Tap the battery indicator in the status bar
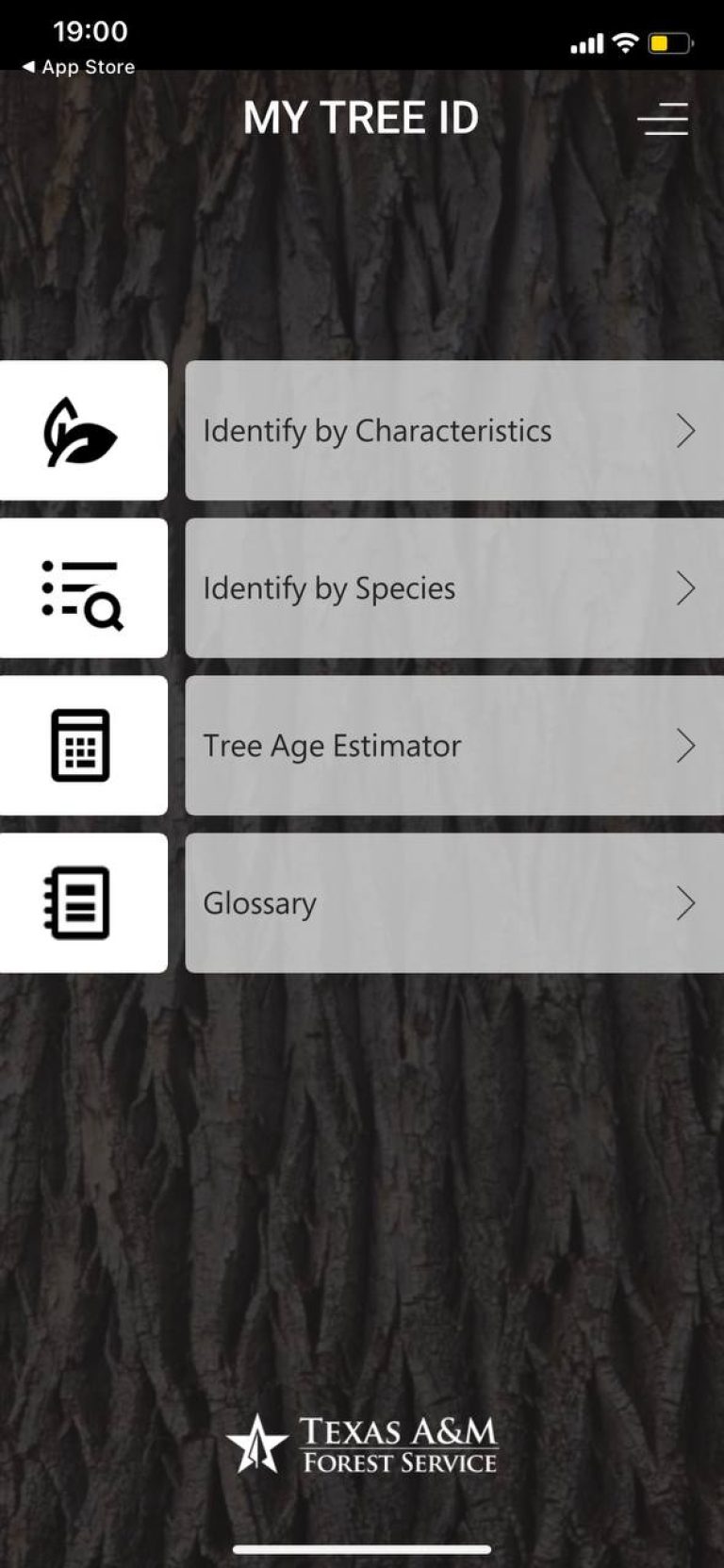 click(x=671, y=42)
